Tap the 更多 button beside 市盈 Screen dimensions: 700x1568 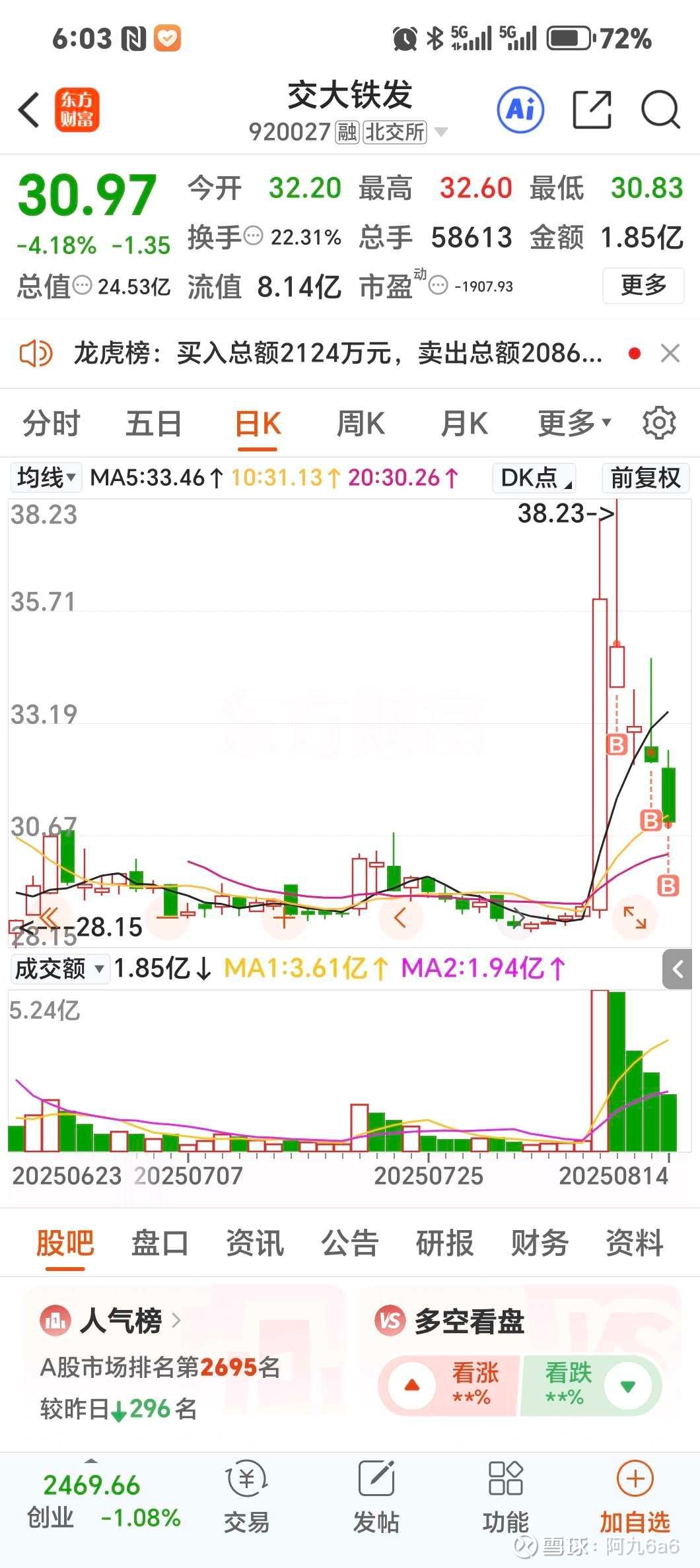643,286
